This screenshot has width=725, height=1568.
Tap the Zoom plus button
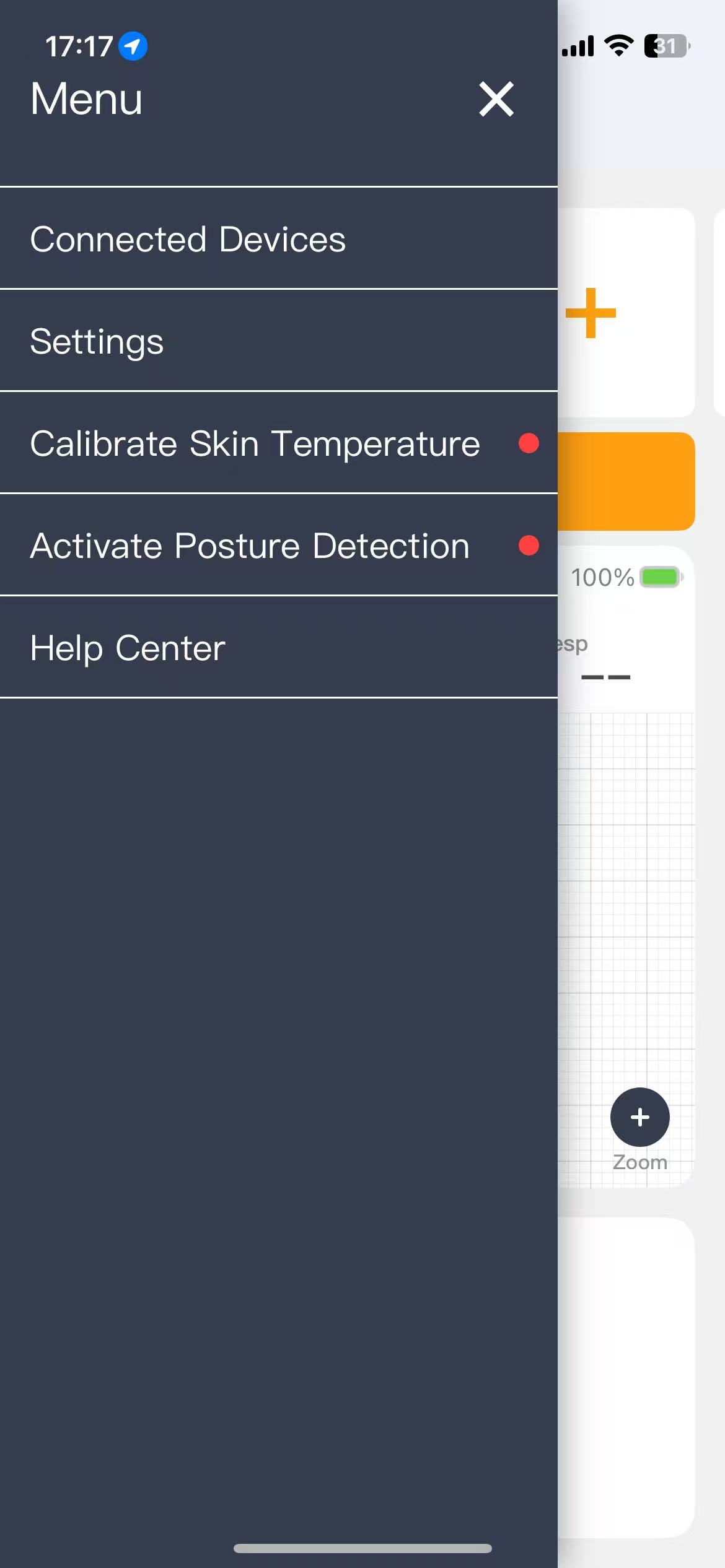[x=639, y=1117]
